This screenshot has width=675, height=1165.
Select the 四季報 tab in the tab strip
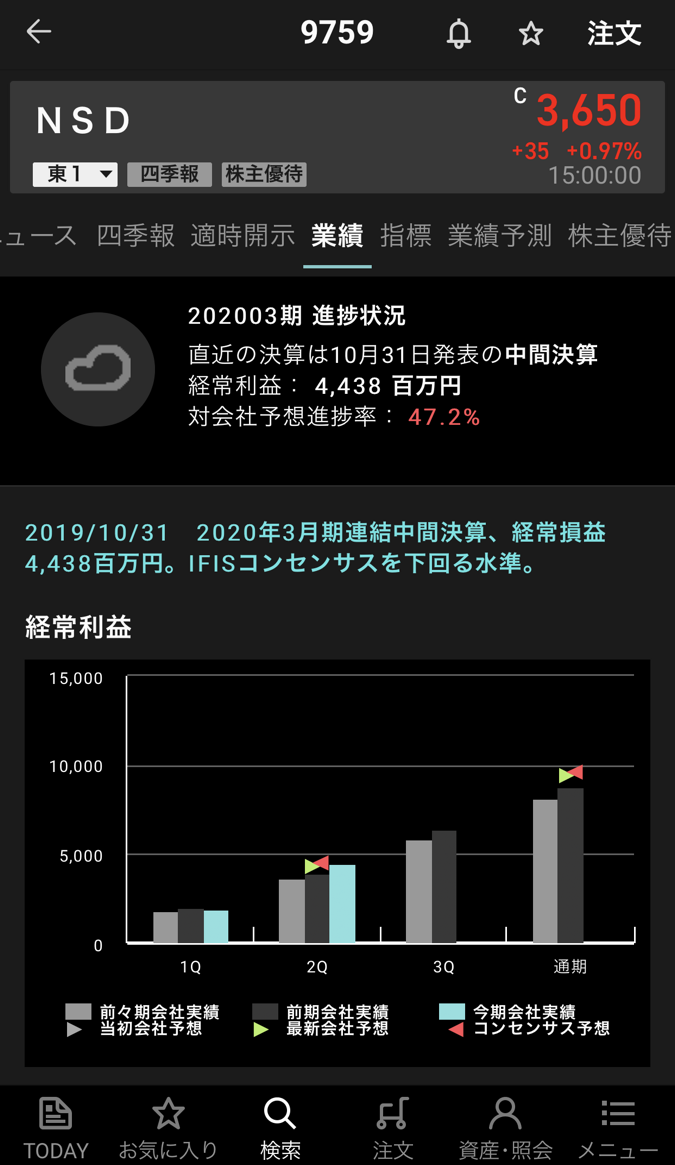[136, 236]
